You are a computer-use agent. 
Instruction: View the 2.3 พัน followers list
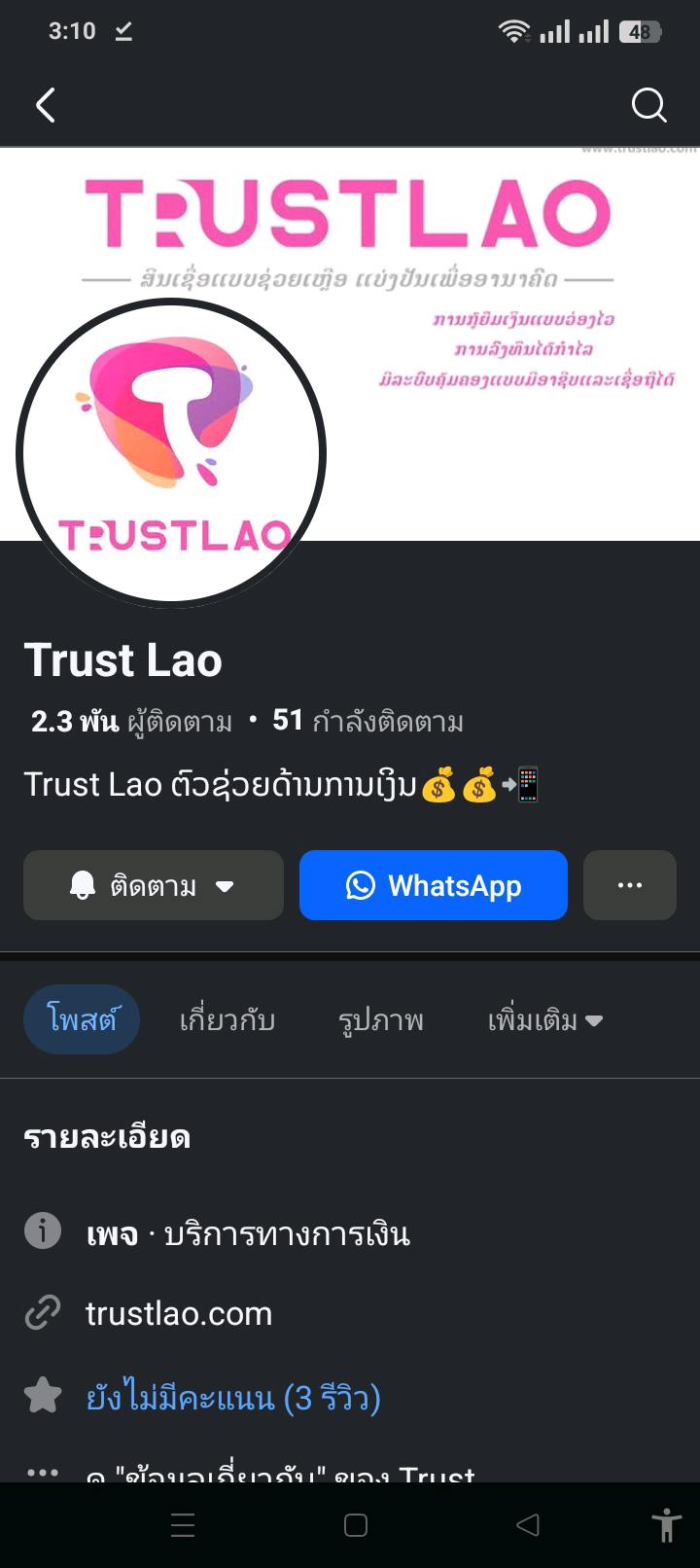pos(131,722)
